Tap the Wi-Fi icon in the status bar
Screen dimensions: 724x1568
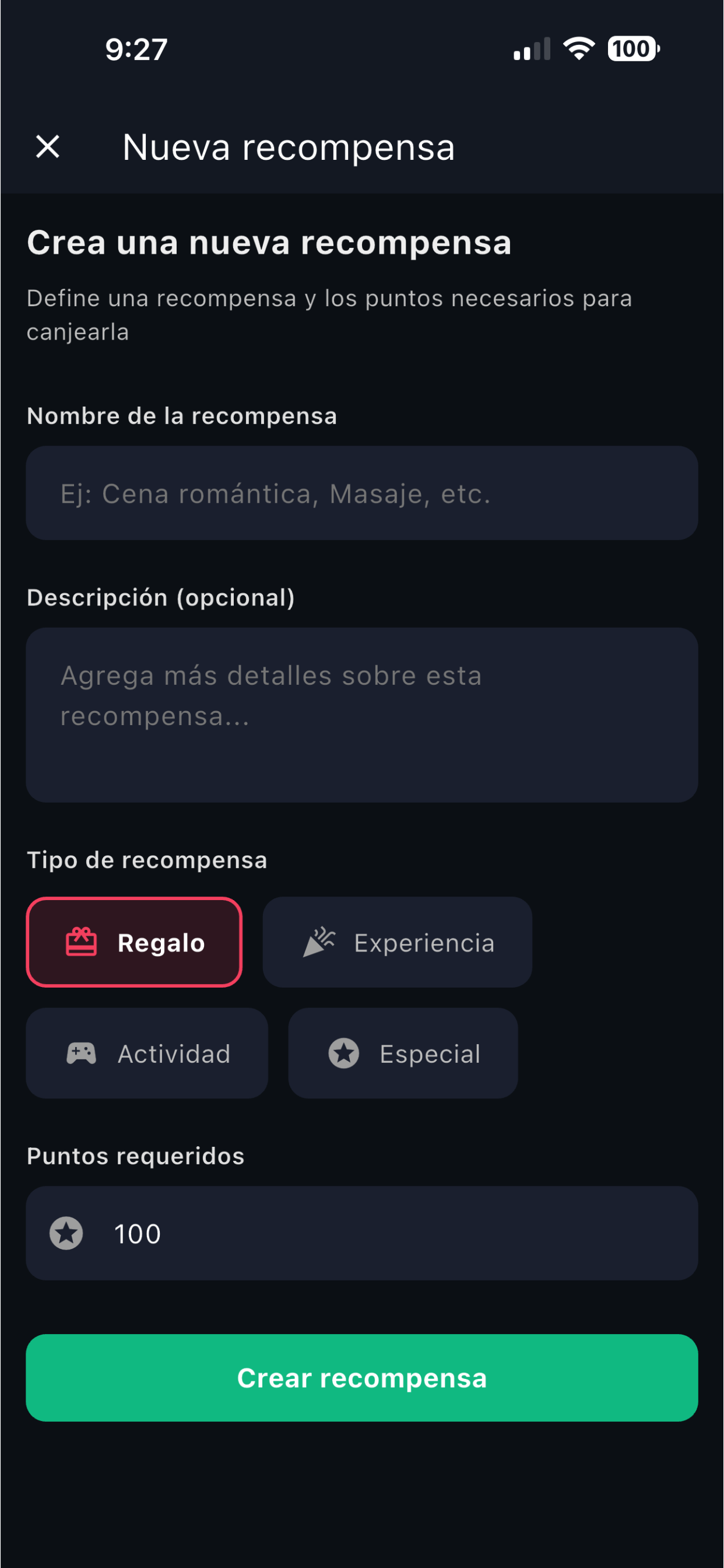(x=578, y=48)
